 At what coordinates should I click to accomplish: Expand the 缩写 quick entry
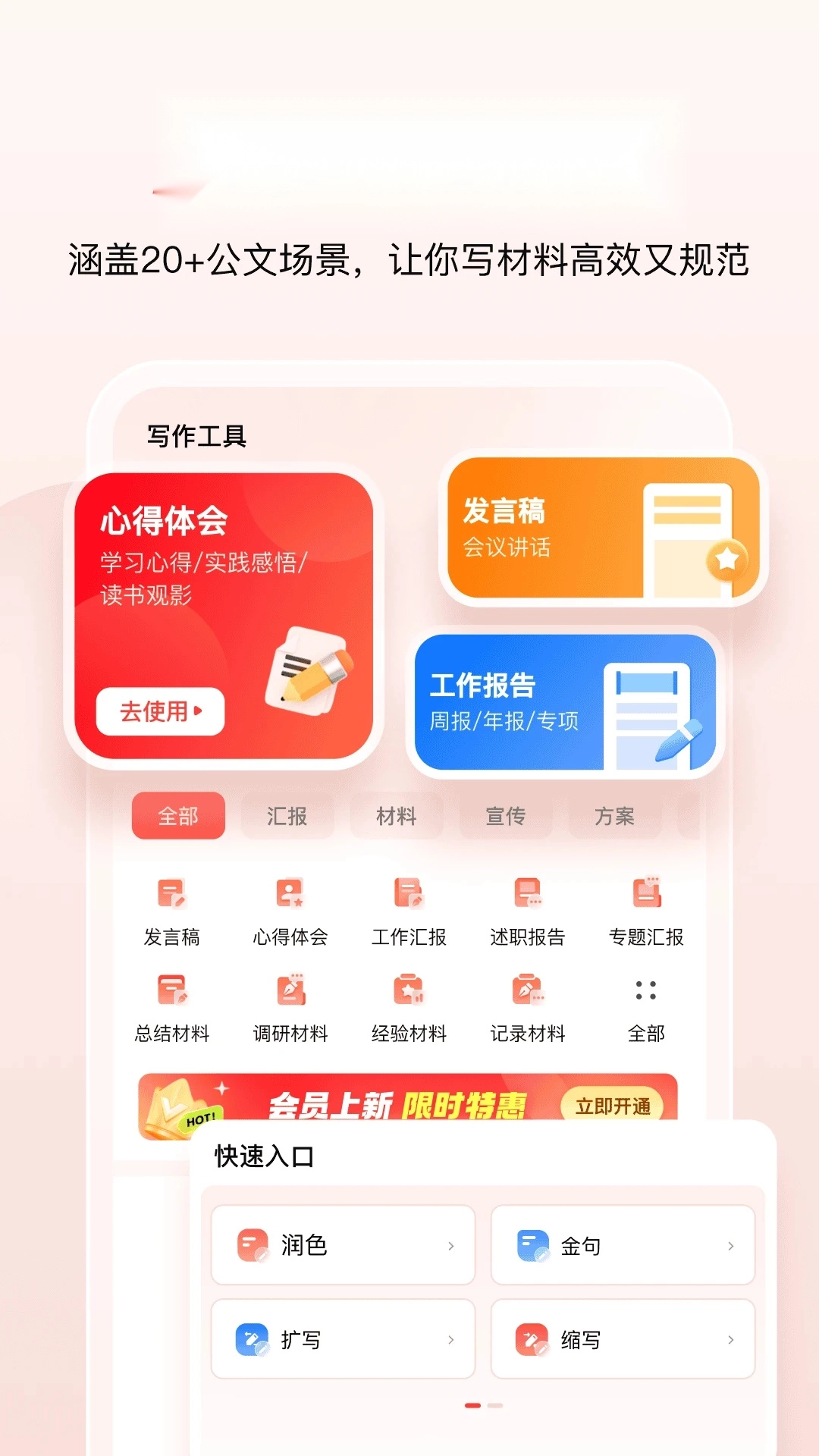(622, 1340)
